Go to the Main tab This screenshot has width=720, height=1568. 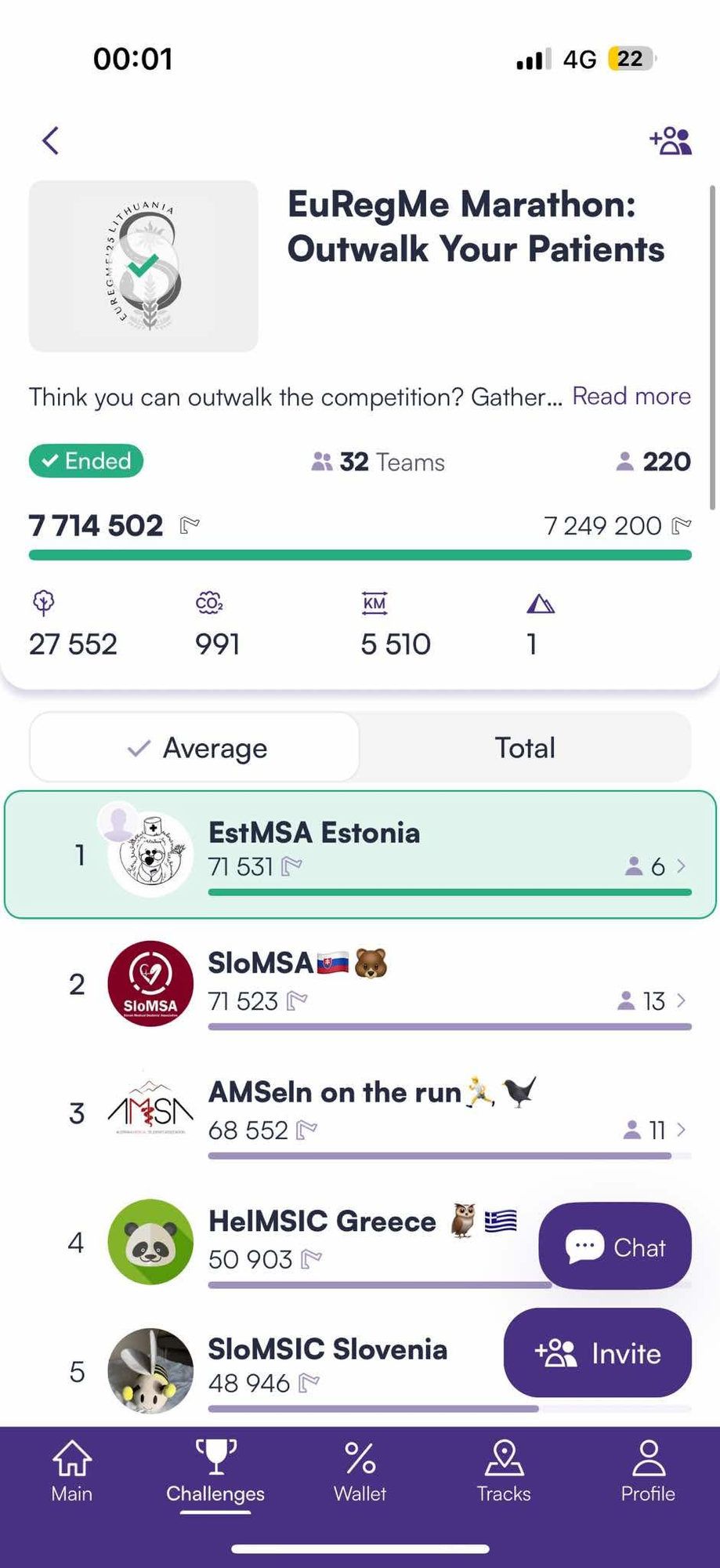pos(72,1472)
